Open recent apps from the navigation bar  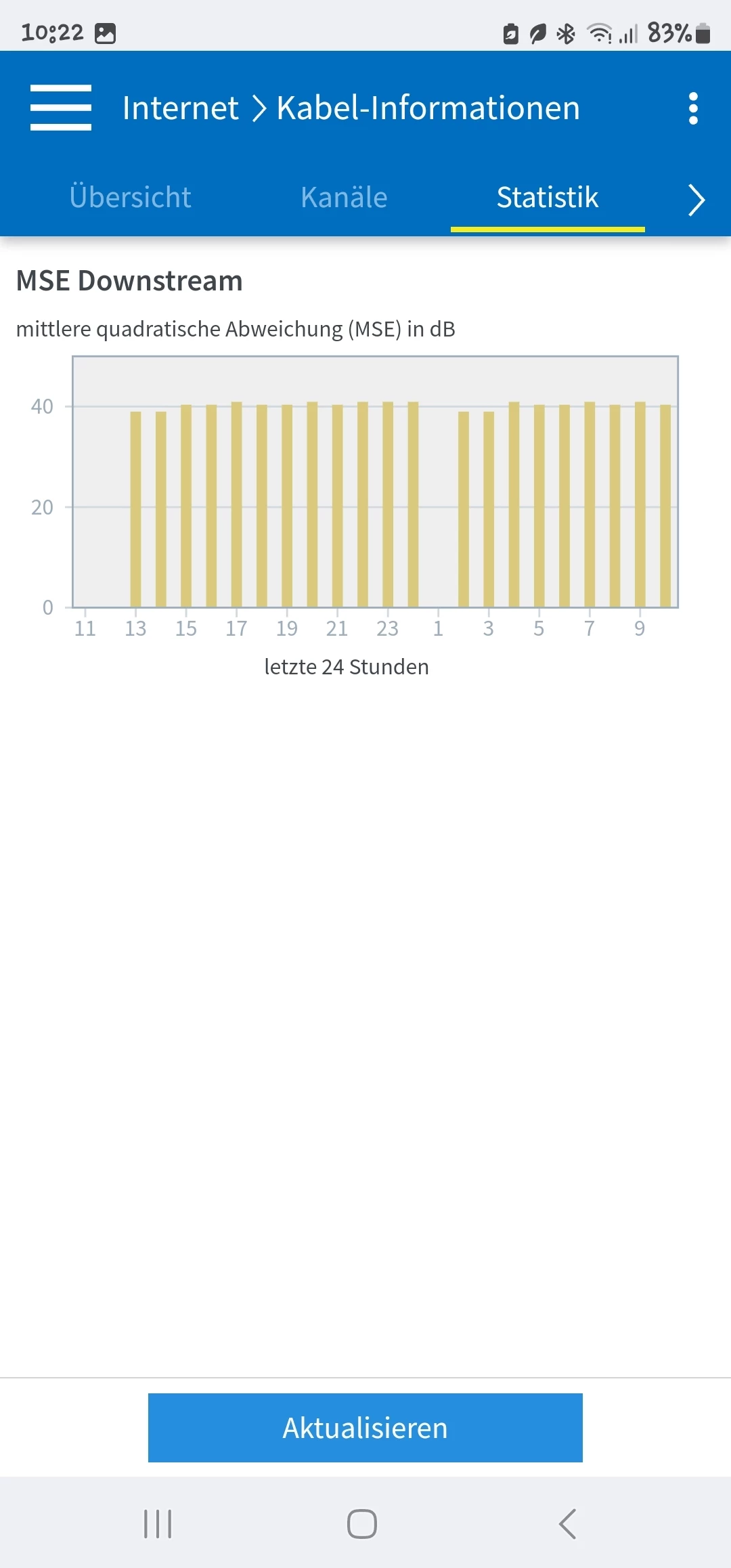click(158, 1524)
